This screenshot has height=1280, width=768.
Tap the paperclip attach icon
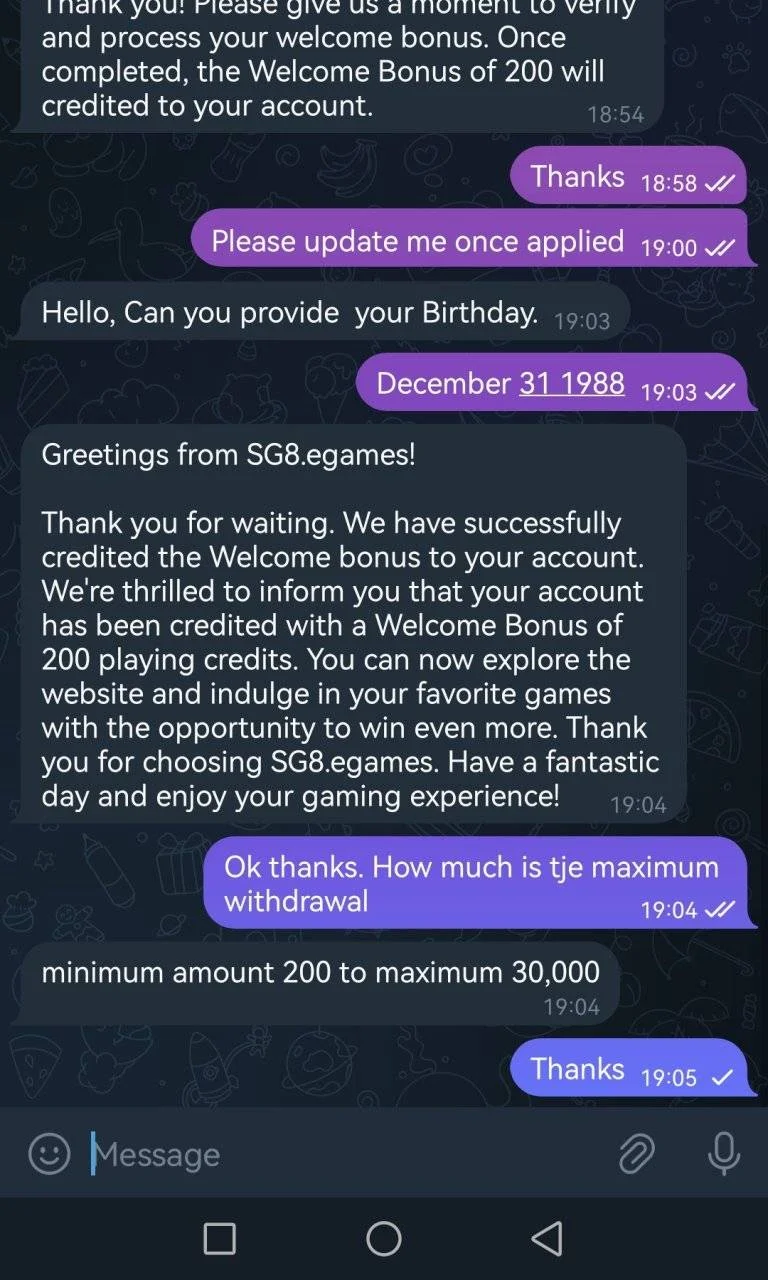click(x=636, y=1154)
